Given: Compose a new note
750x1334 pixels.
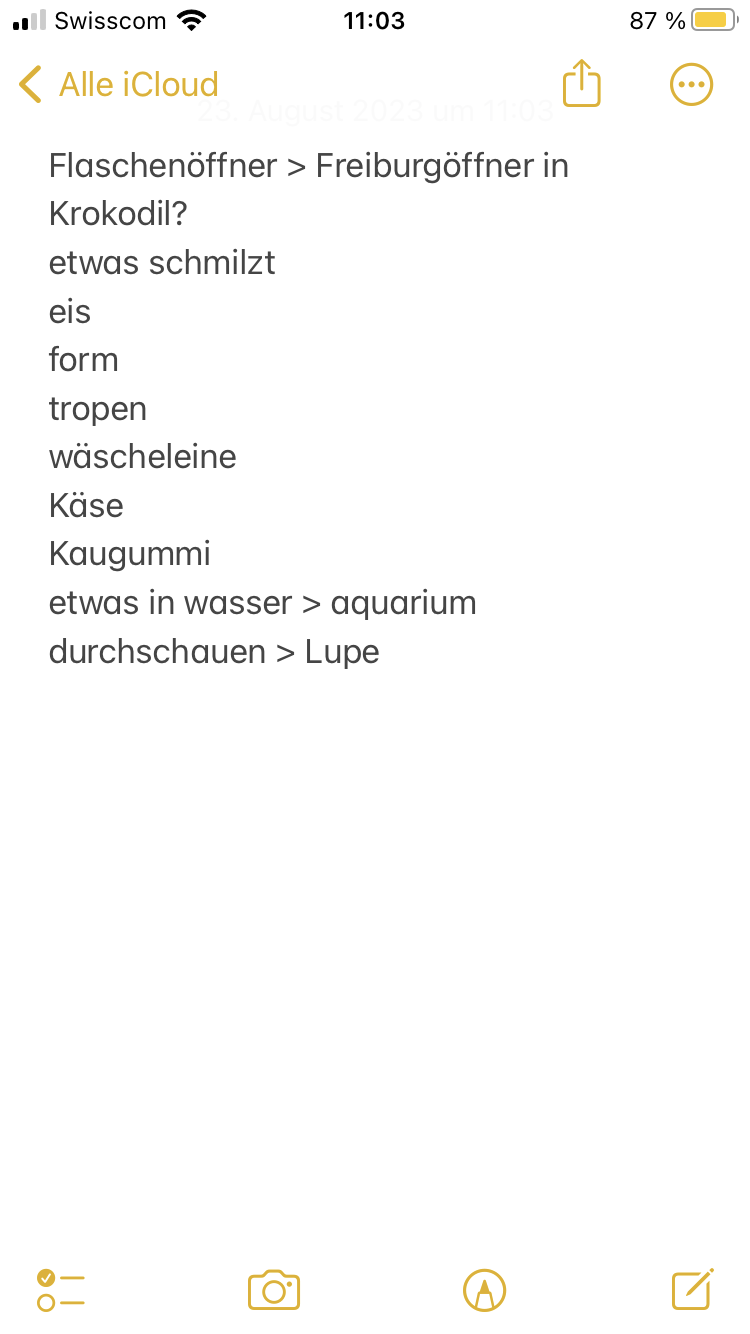Looking at the screenshot, I should tap(692, 1290).
